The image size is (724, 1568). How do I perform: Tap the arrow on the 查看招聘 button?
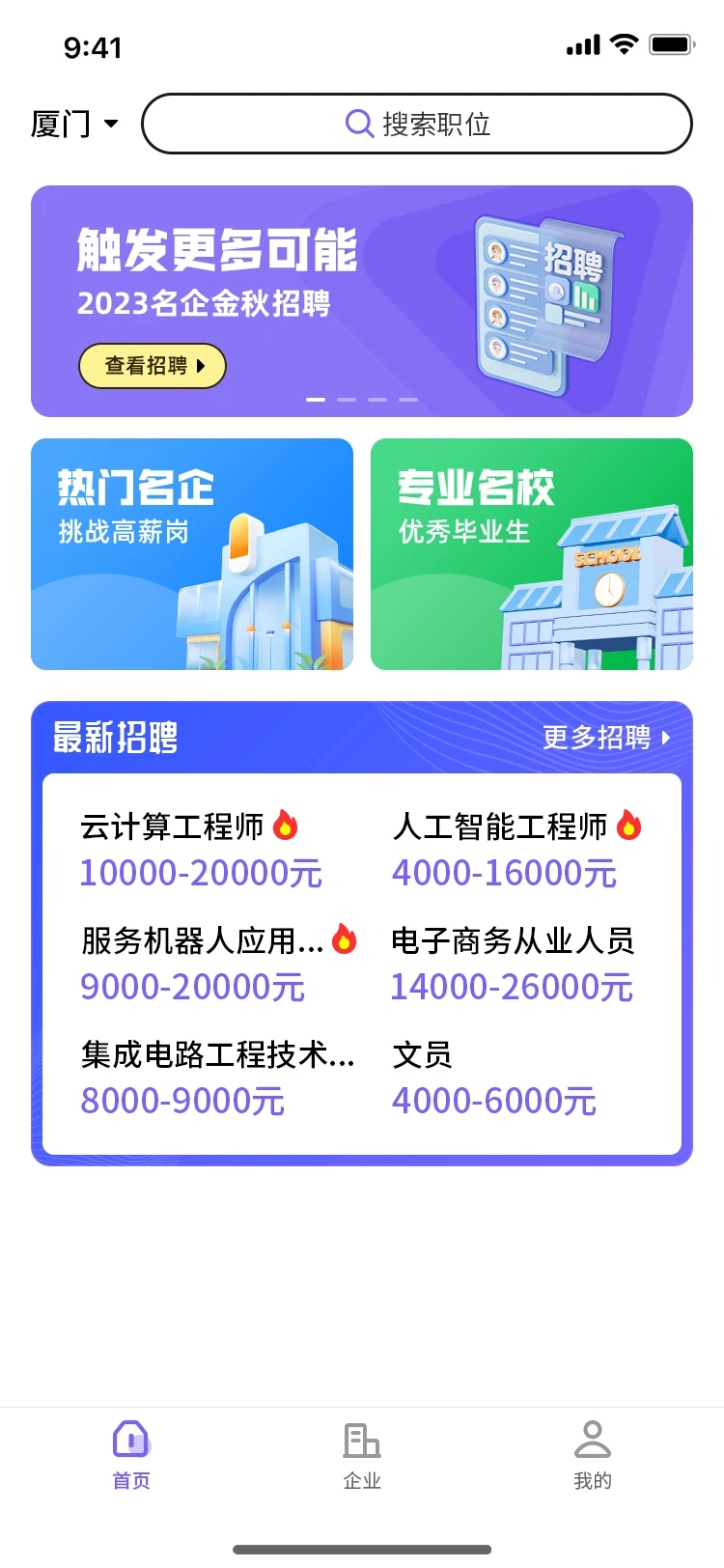coord(200,367)
